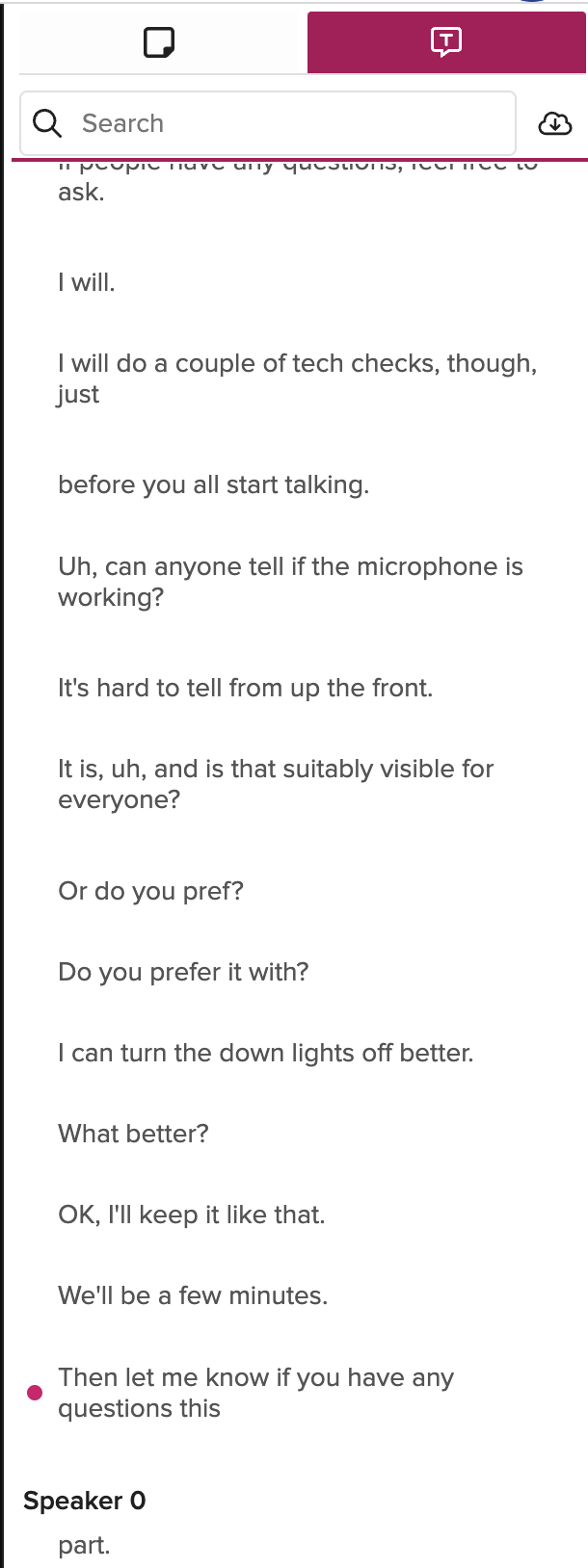Download the transcript via the cloud icon

click(x=554, y=123)
